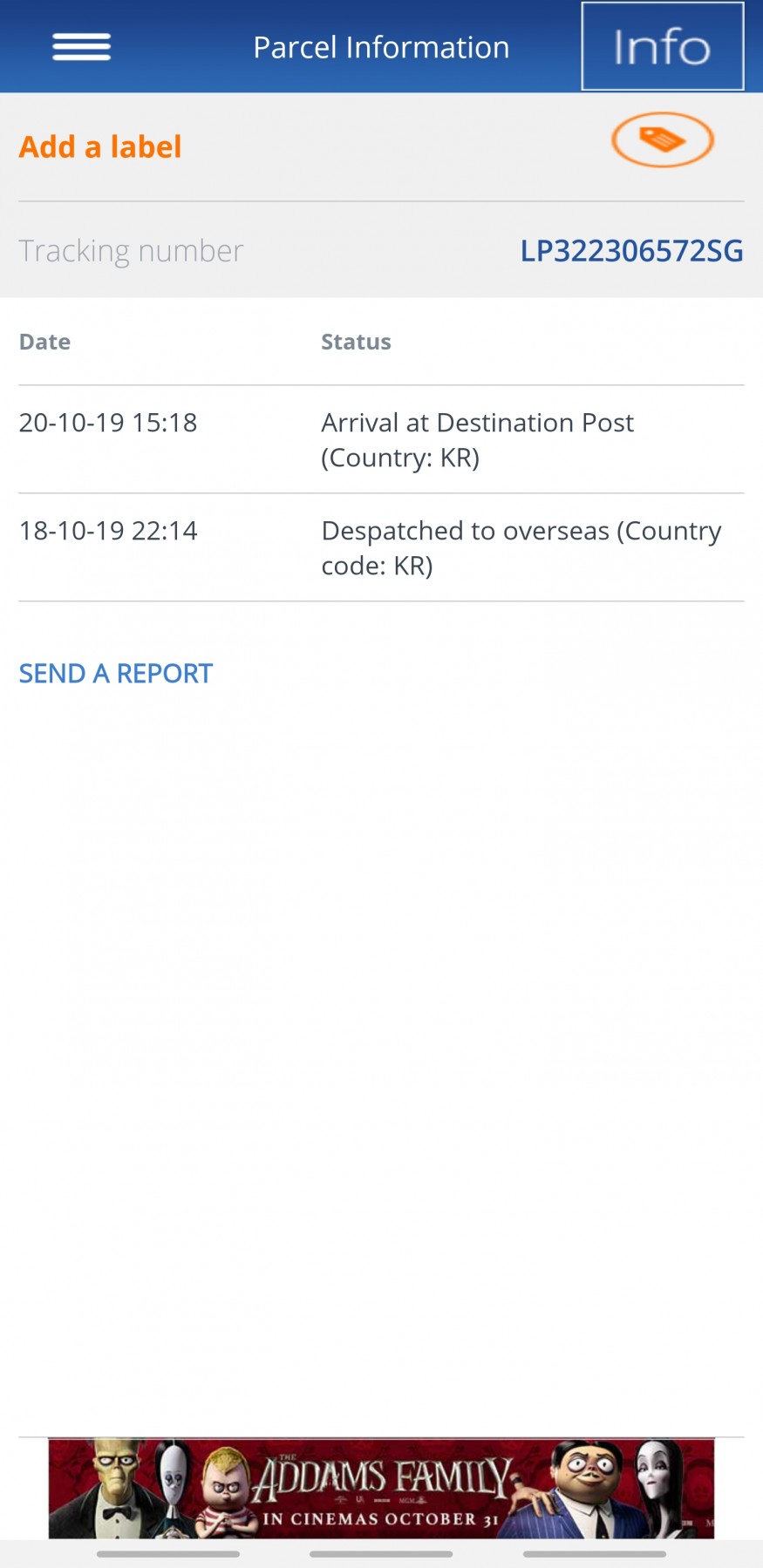
Task: Add a label using the tag icon
Action: pos(663,139)
